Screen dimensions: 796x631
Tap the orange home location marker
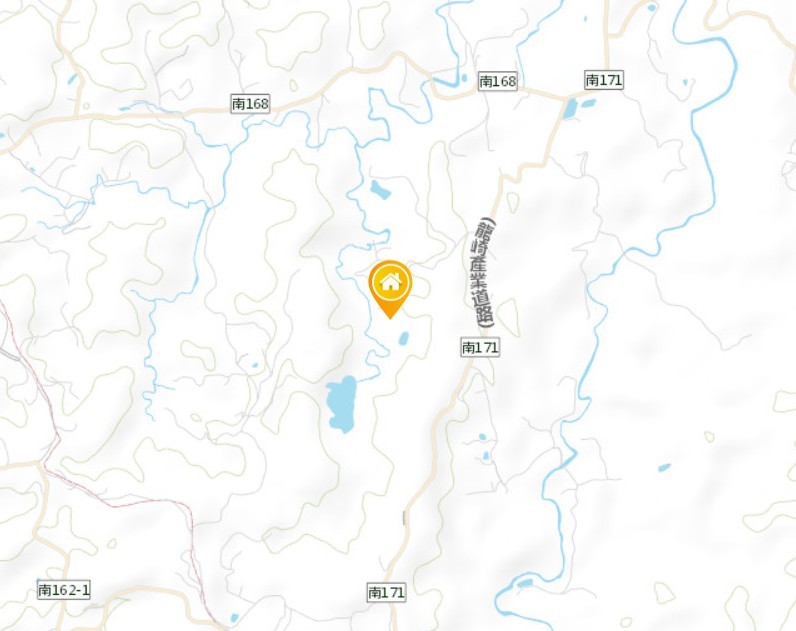[390, 284]
